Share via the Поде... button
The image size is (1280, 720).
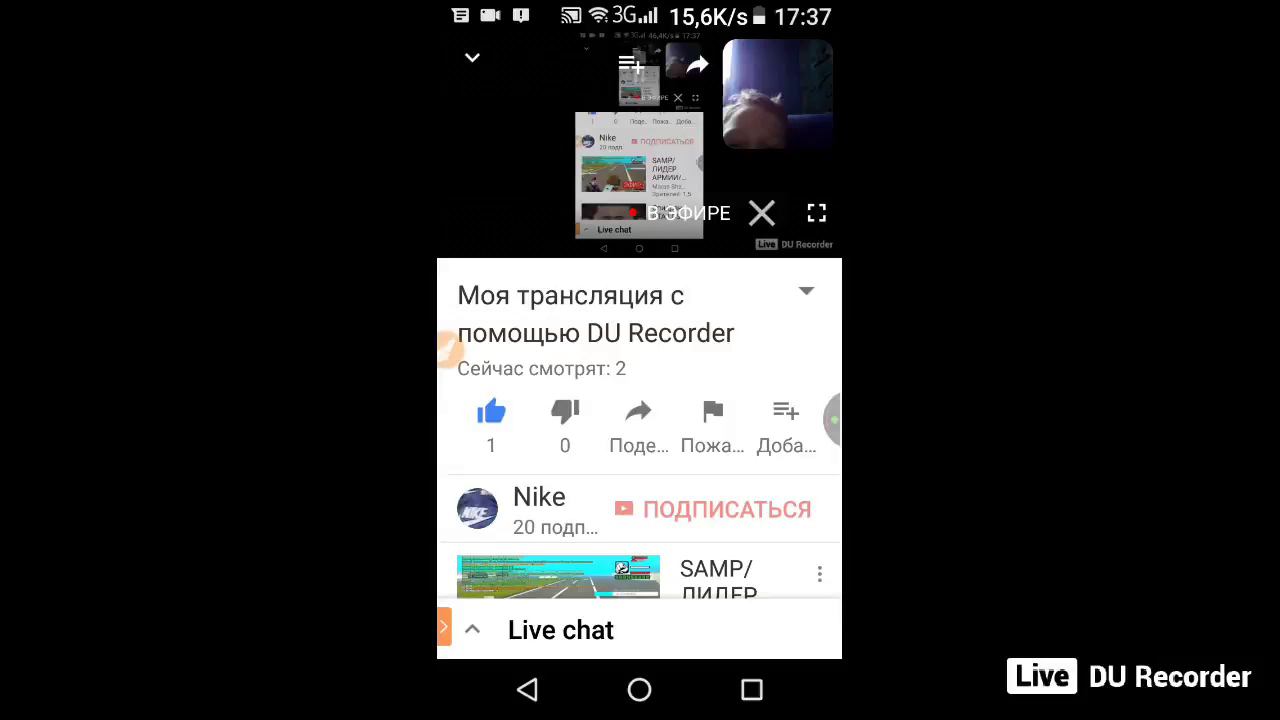[x=638, y=425]
